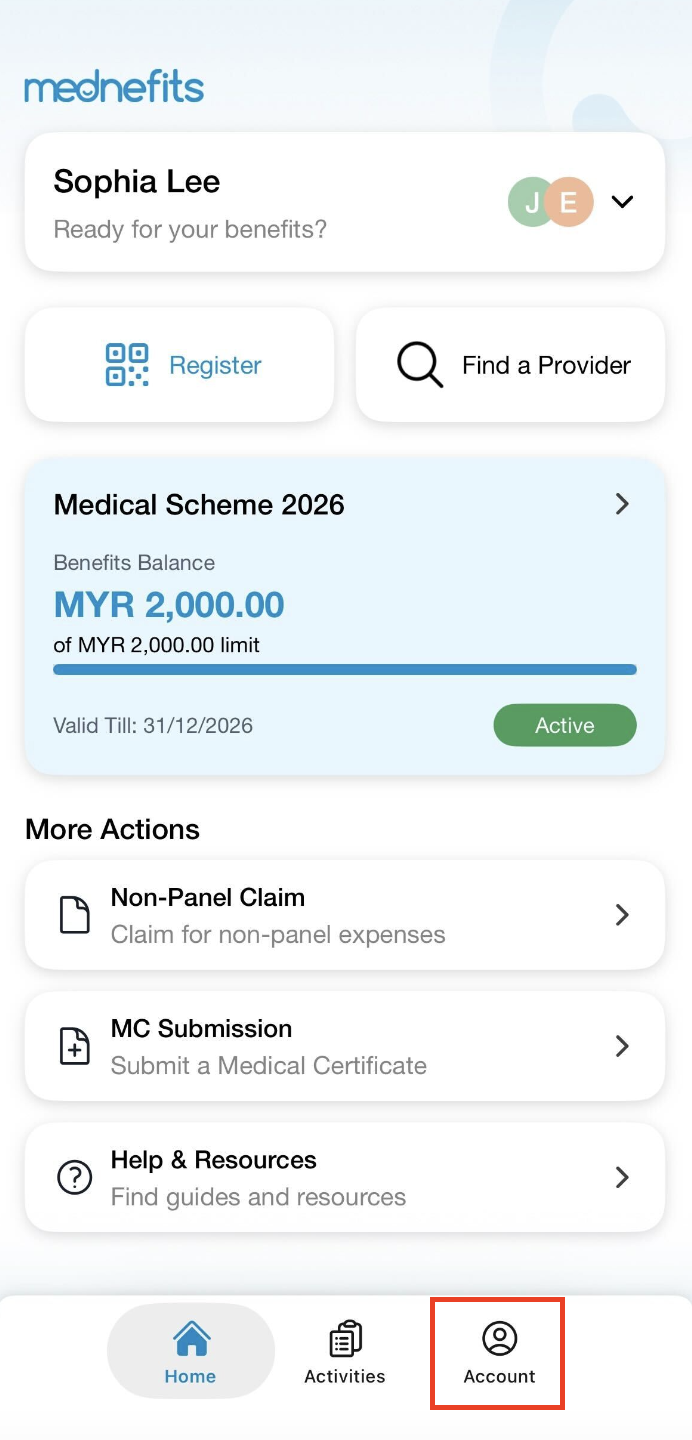692x1440 pixels.
Task: Open Find a Provider search
Action: (x=511, y=365)
